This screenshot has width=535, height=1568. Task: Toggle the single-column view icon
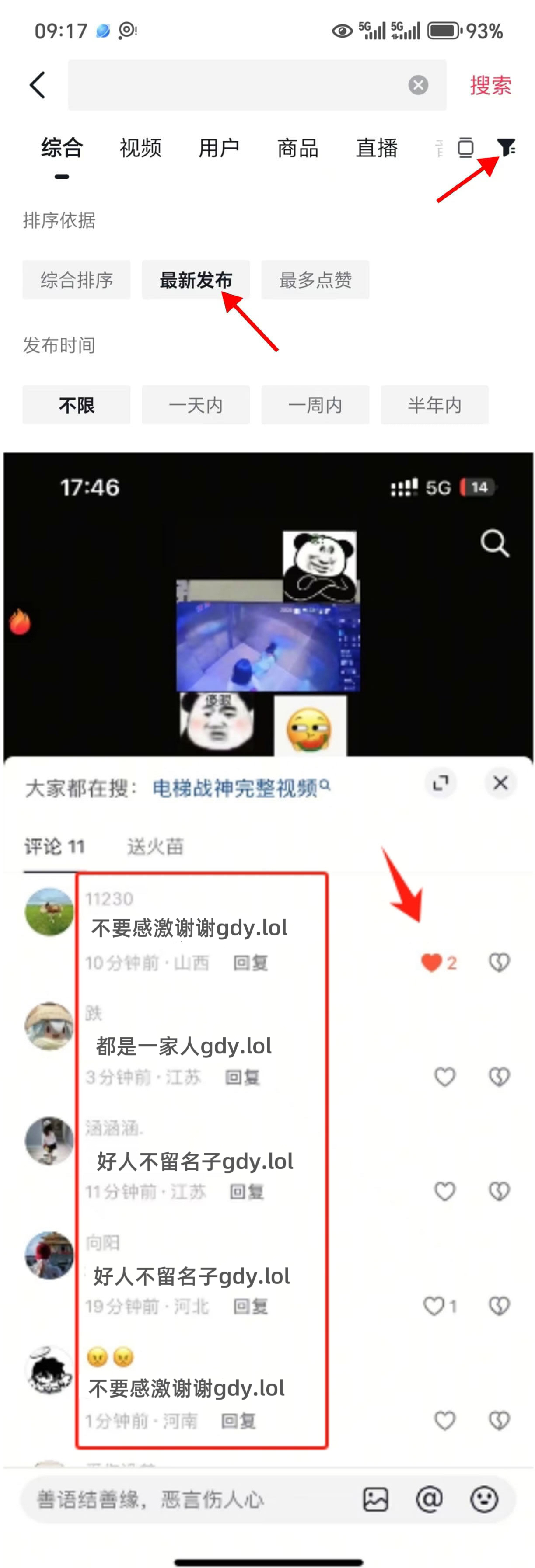(x=465, y=147)
